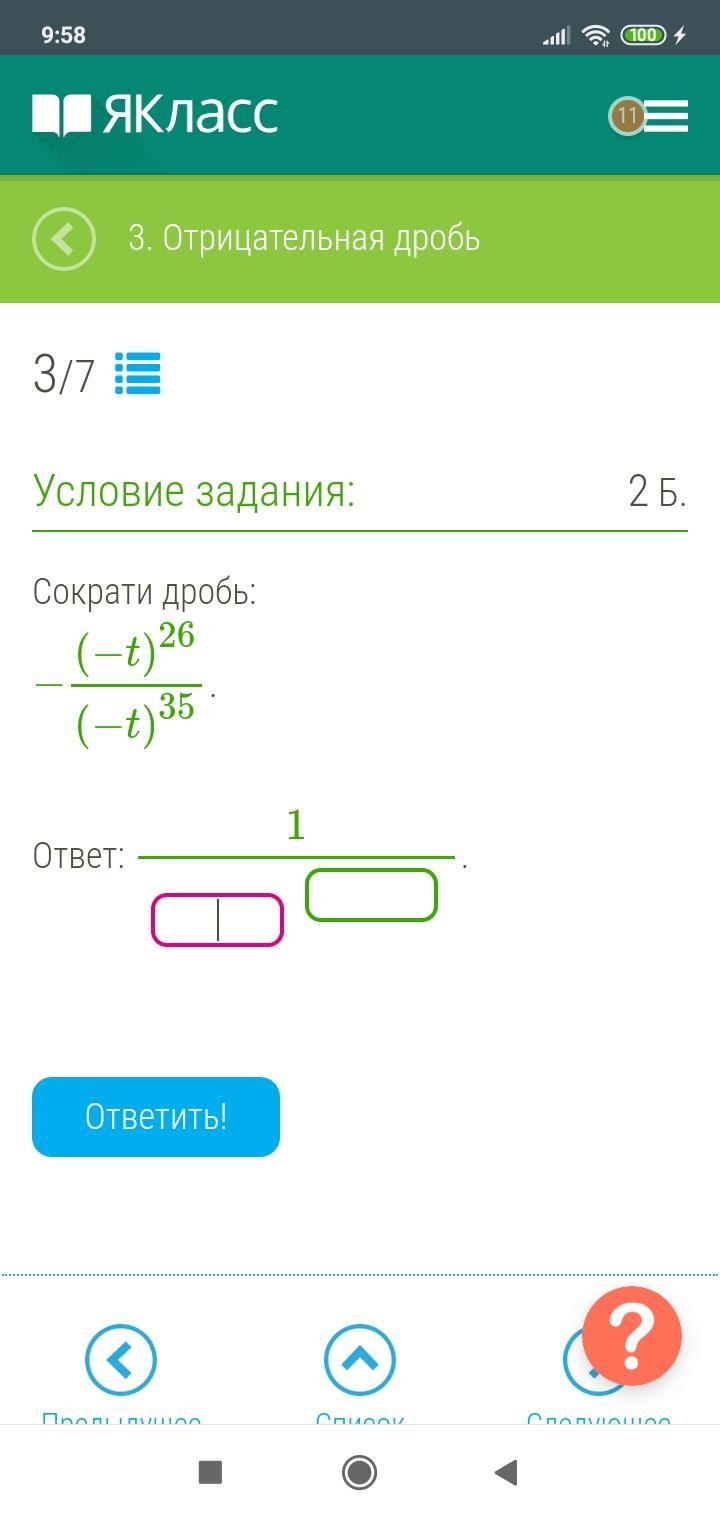Focus the denominator base input field
The width and height of the screenshot is (720, 1520).
click(217, 920)
